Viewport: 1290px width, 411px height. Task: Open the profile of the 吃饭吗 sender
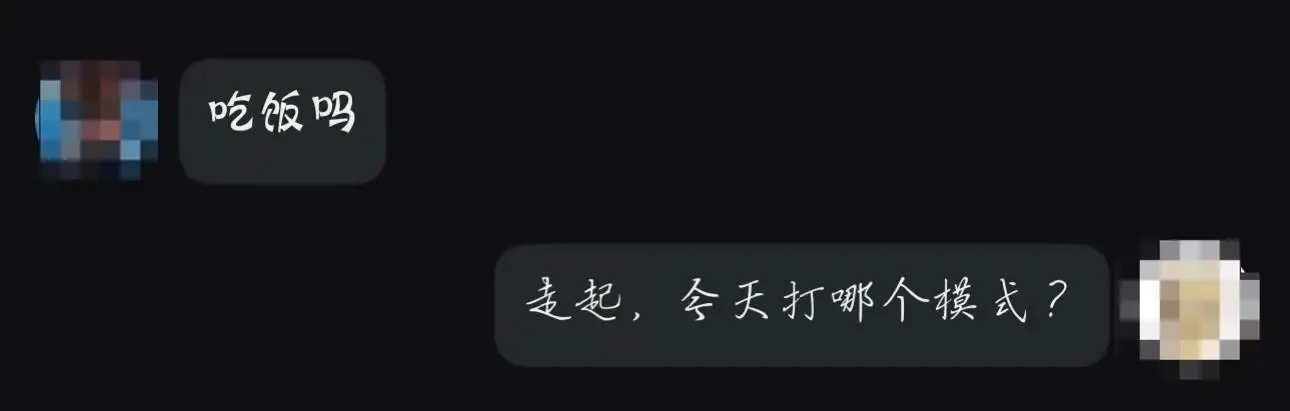(x=97, y=120)
